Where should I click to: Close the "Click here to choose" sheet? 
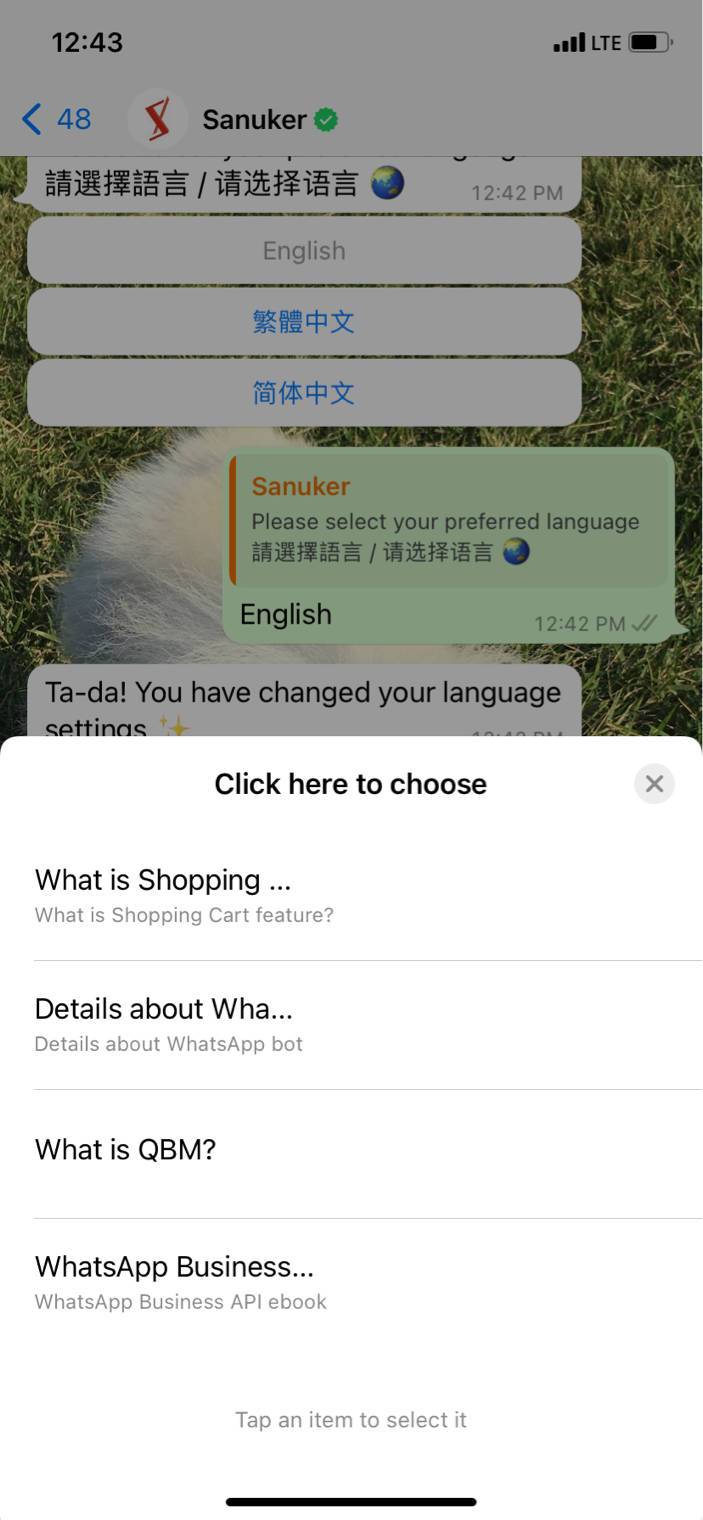(654, 784)
